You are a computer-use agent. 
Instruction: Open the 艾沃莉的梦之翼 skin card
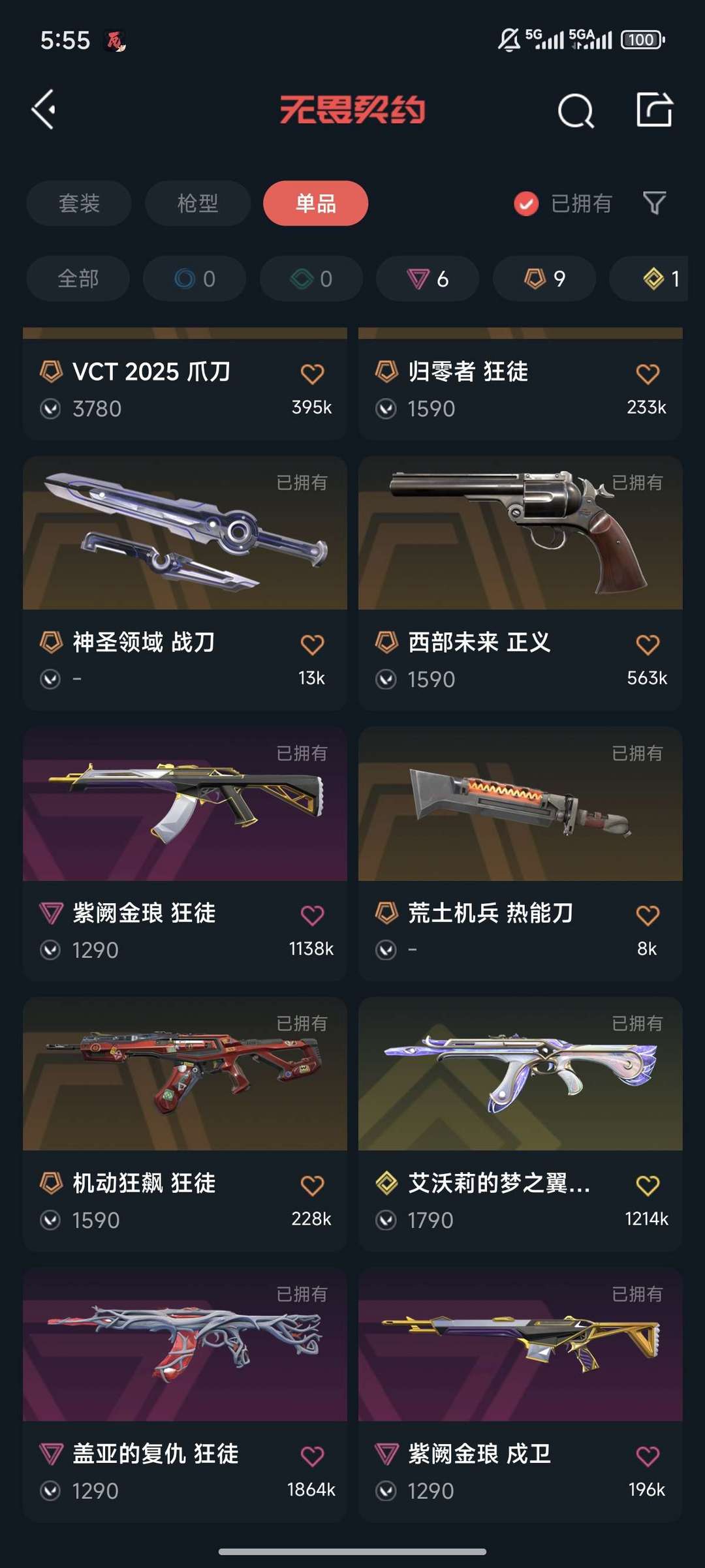(520, 1124)
